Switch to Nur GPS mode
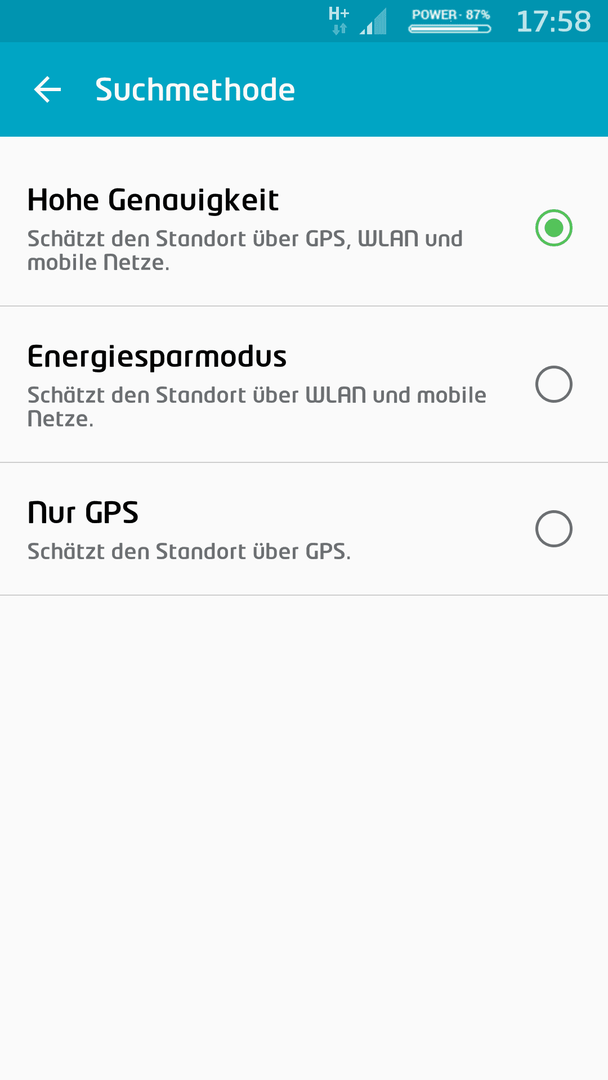The height and width of the screenshot is (1080, 608). tap(553, 529)
